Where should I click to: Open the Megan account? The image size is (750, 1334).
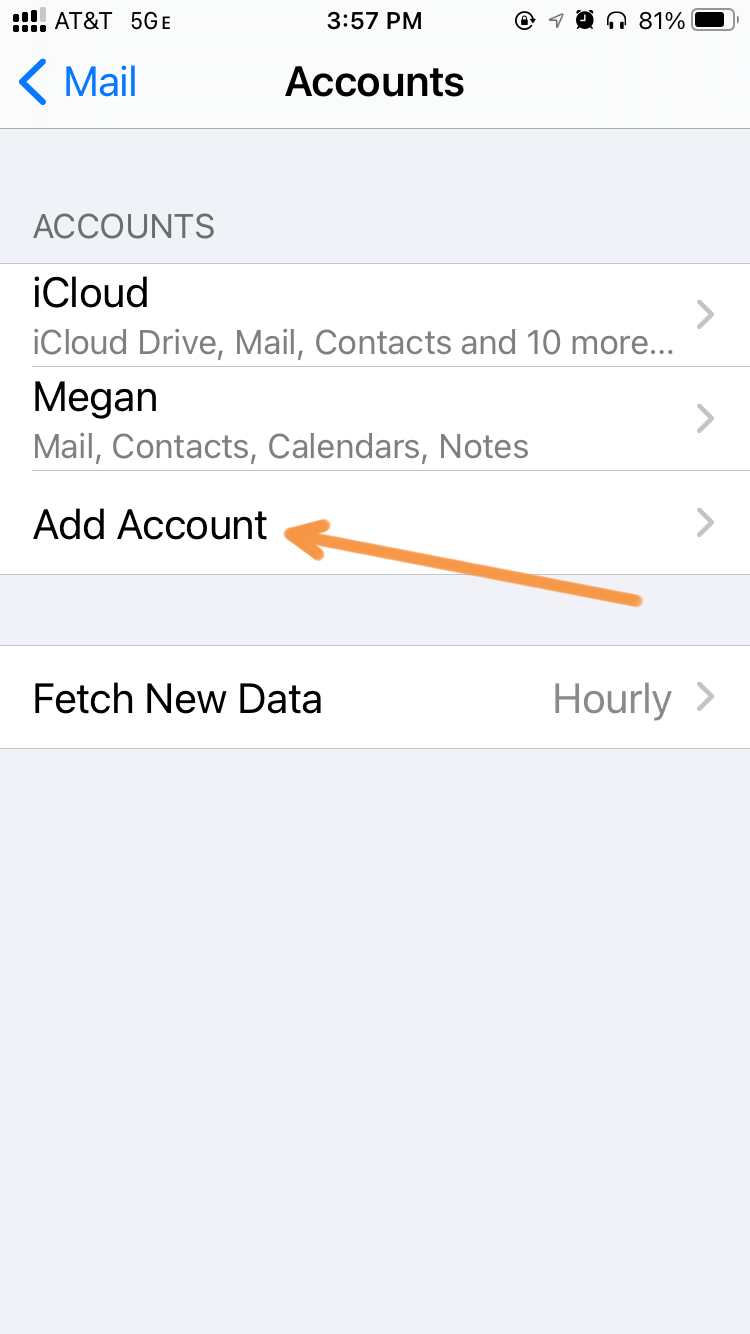[375, 419]
